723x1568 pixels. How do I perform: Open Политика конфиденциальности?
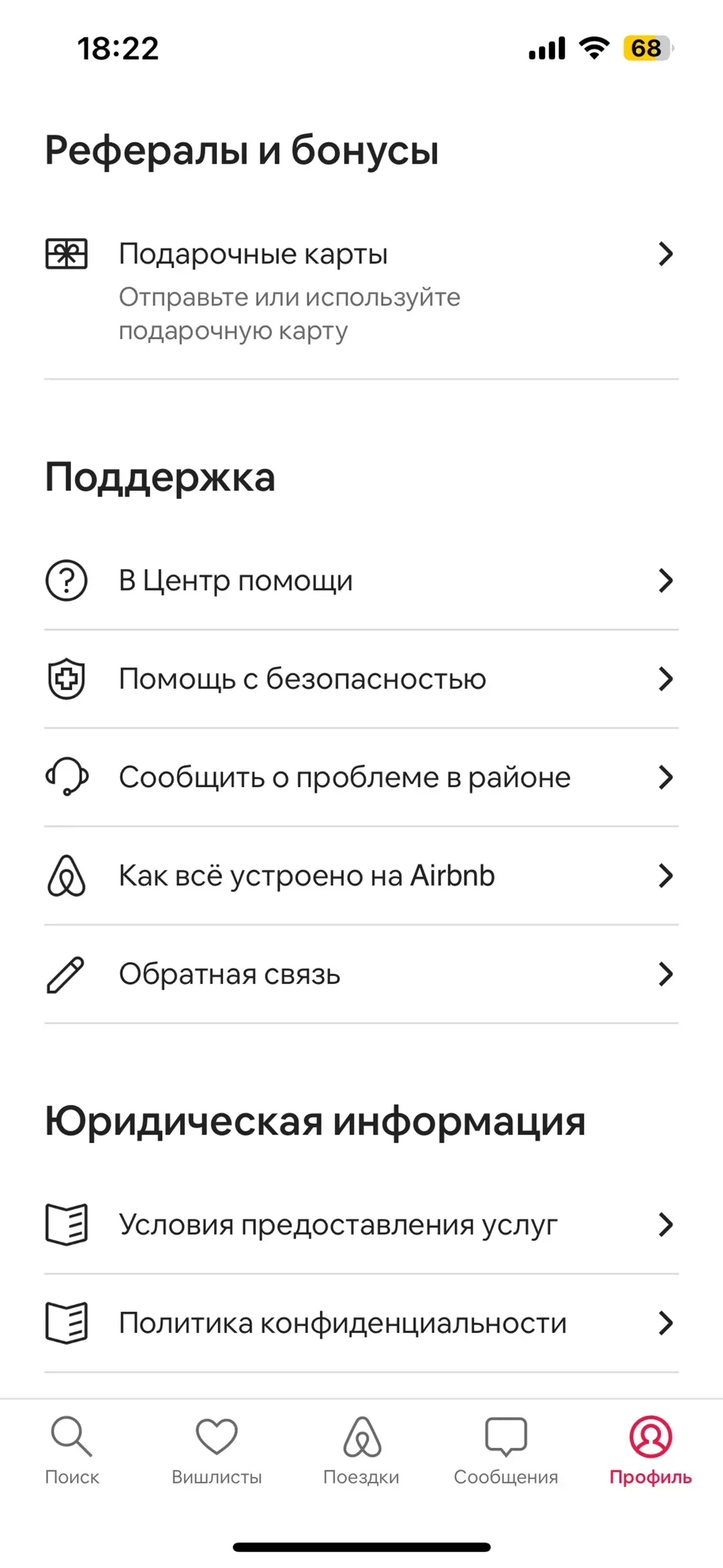(x=361, y=1323)
